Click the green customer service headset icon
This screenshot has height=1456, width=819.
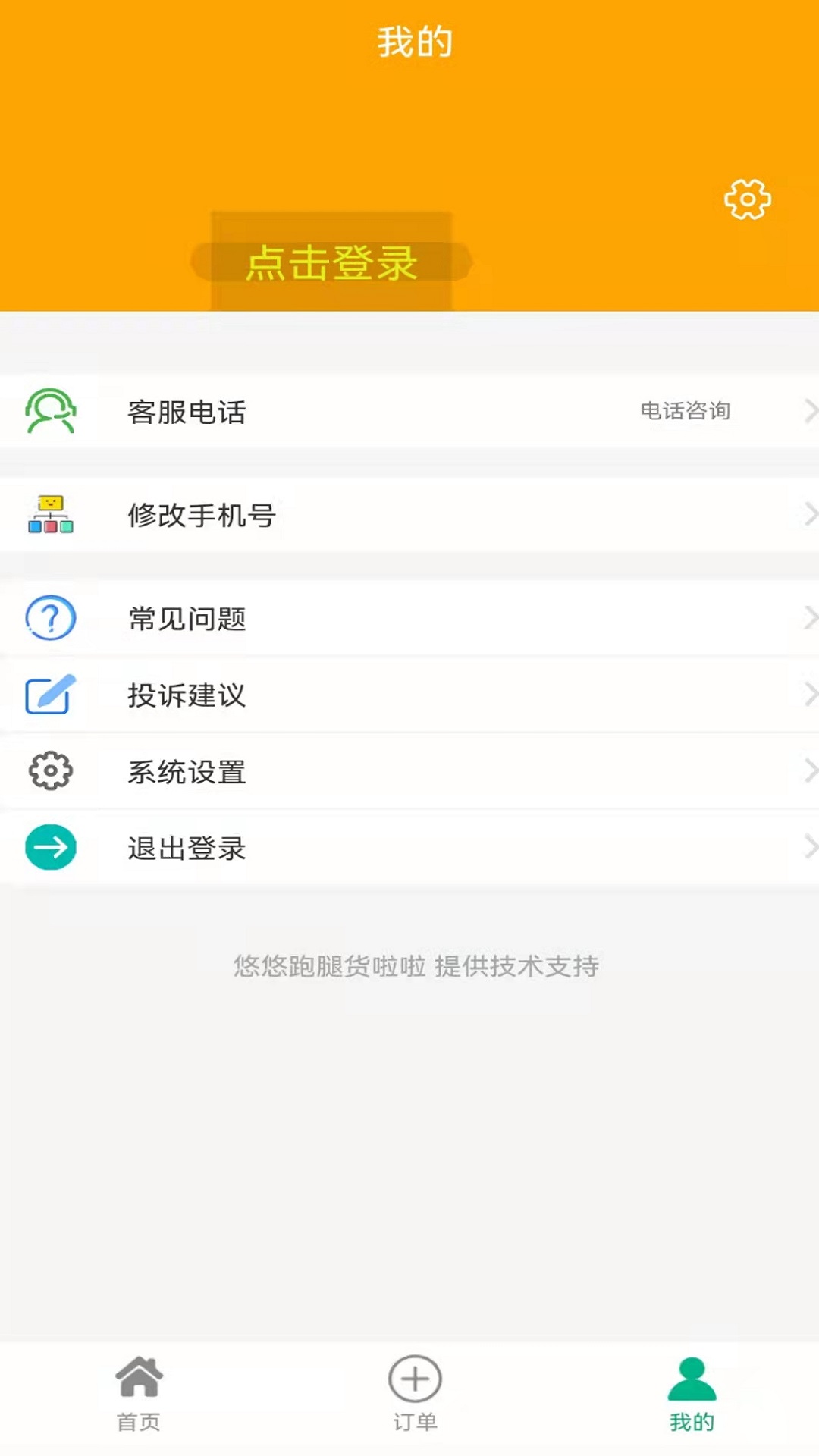click(x=50, y=412)
